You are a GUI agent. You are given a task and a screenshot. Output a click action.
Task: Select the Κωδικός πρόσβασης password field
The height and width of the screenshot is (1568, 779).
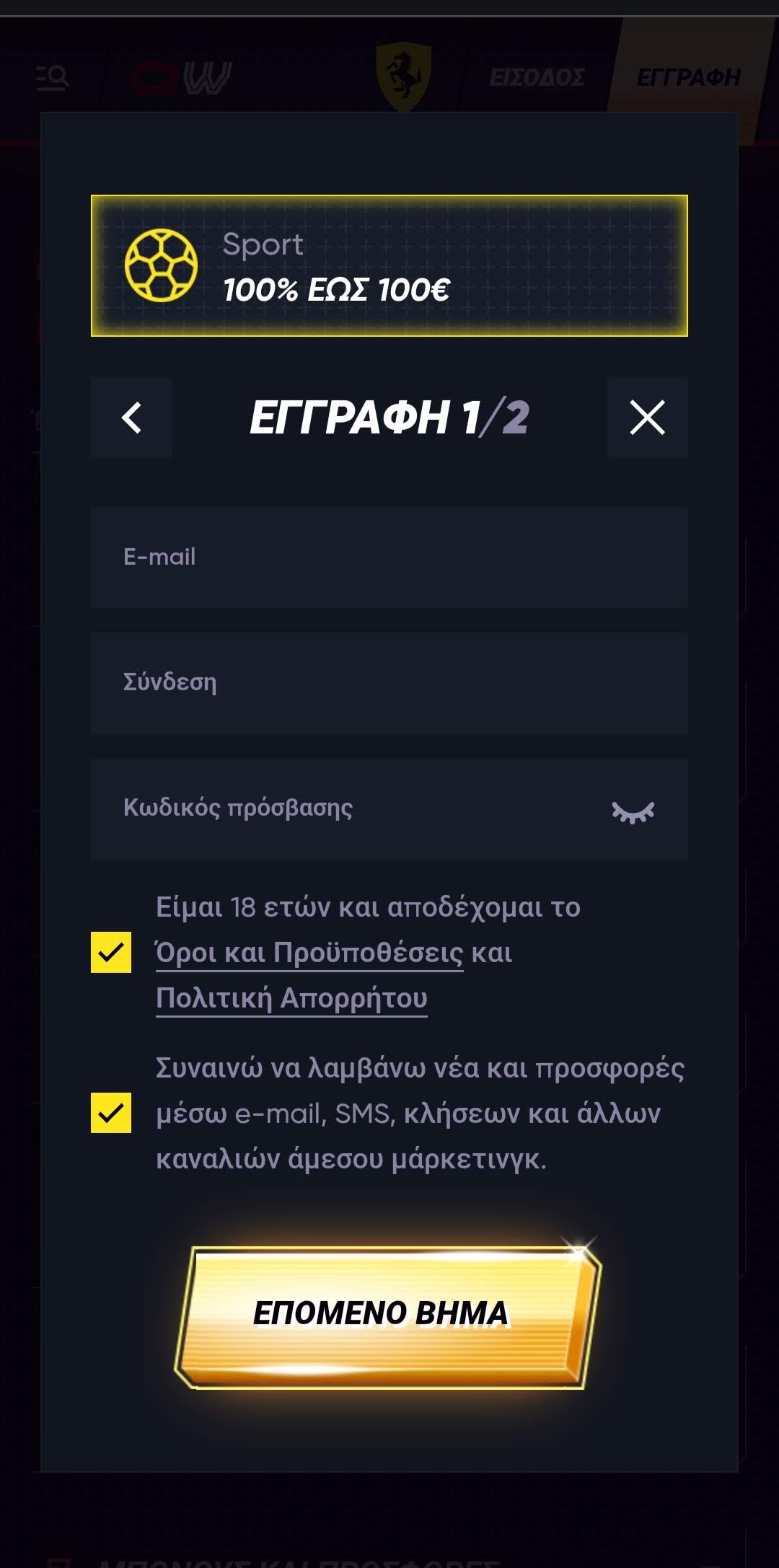[x=346, y=809]
